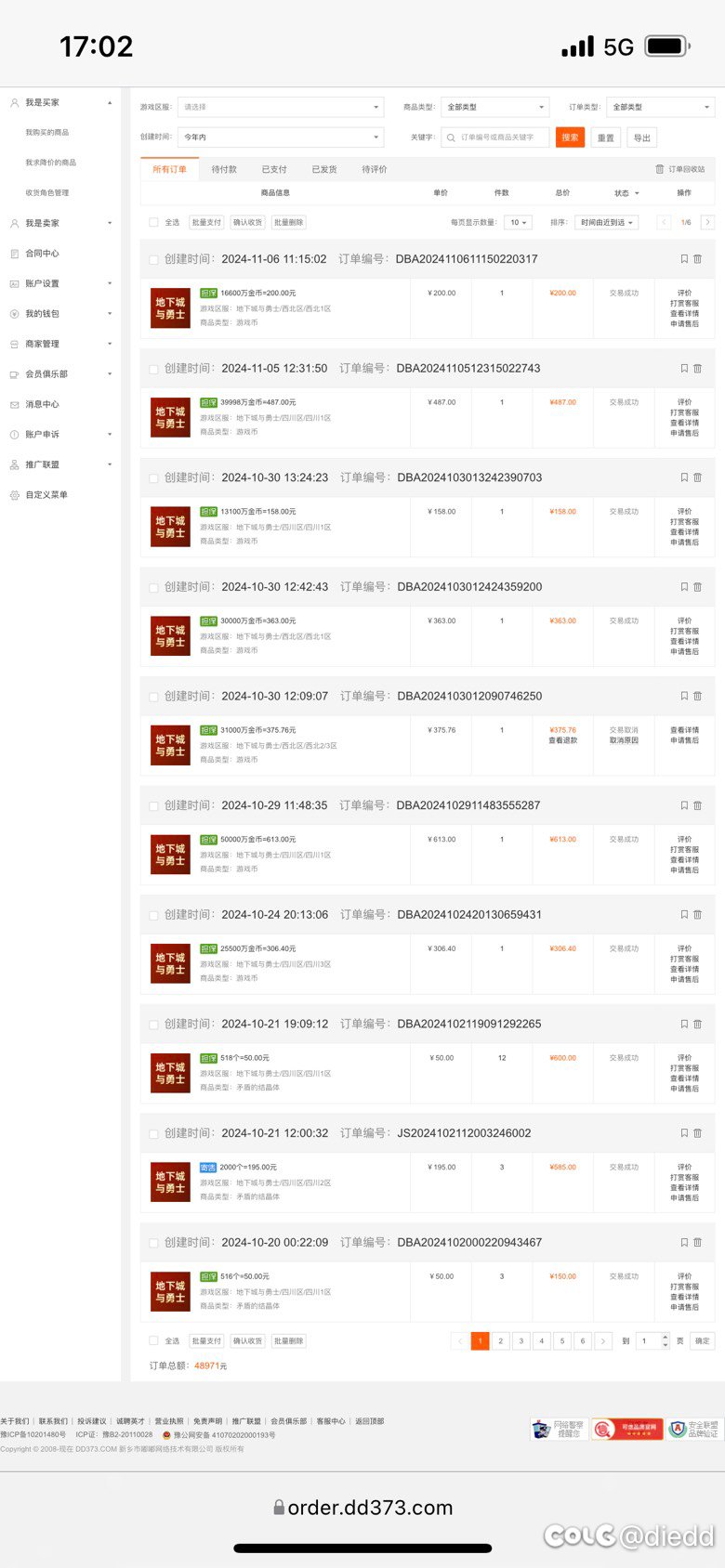Go to page 2 of orders
The image size is (725, 1568).
tap(500, 1340)
